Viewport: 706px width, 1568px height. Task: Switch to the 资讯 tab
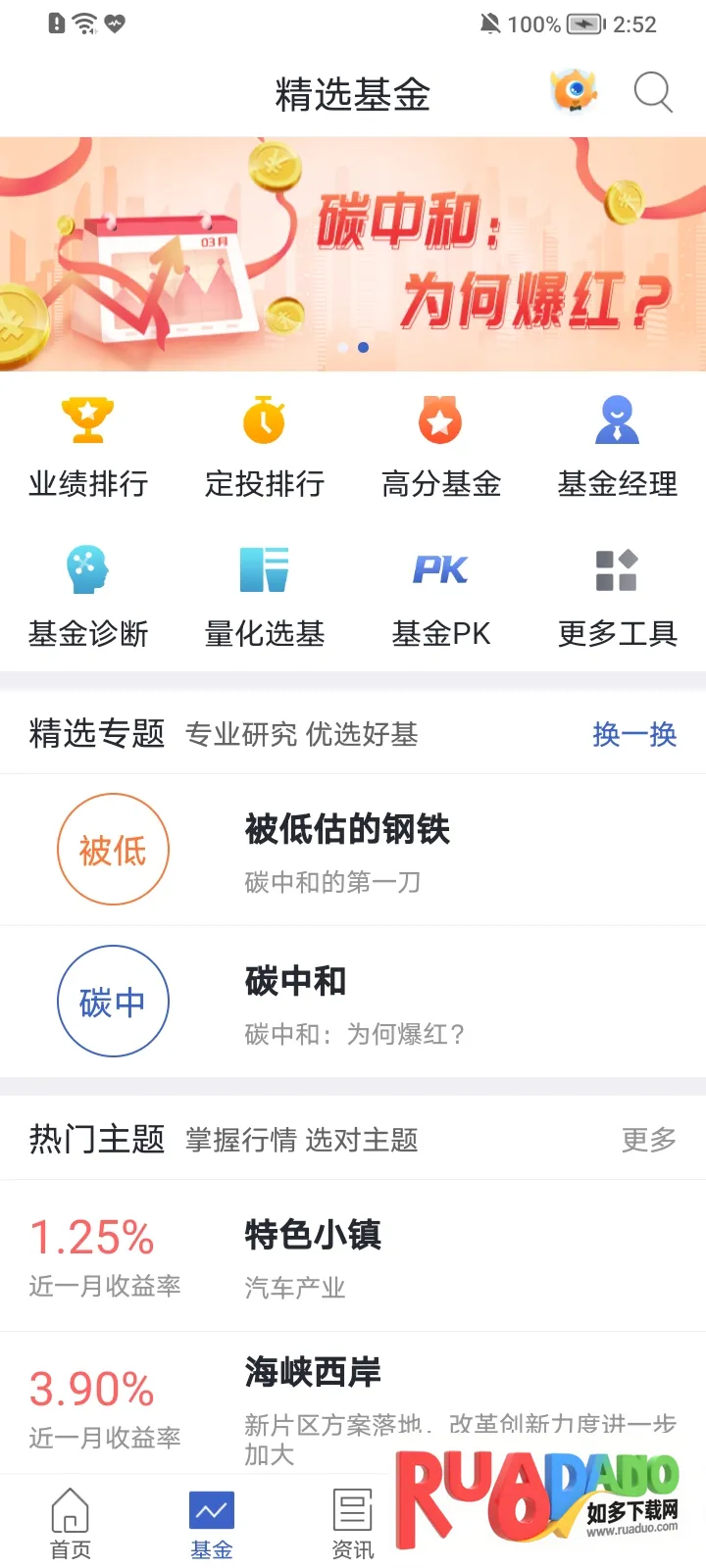(x=353, y=1524)
